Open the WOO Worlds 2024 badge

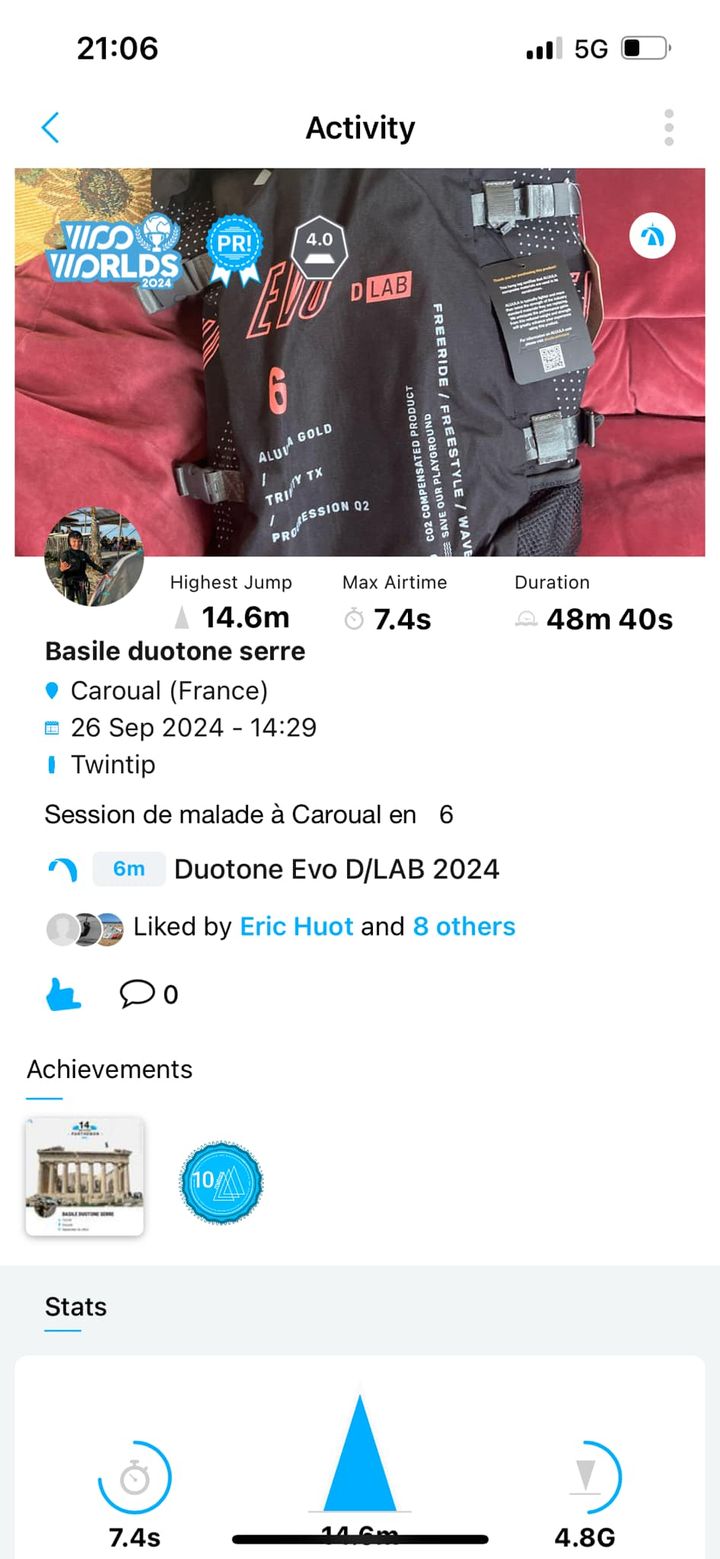113,250
